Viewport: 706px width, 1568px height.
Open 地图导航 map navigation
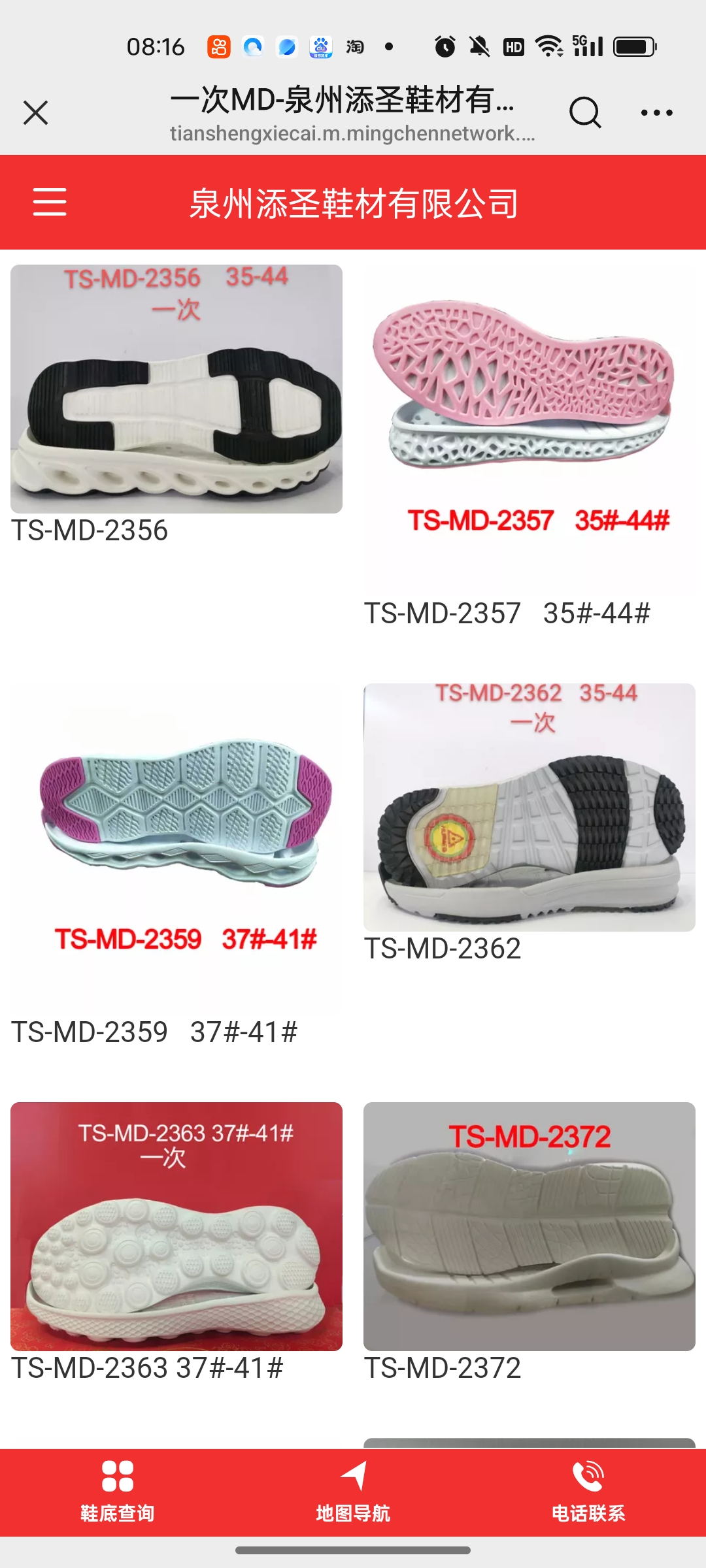click(353, 1492)
